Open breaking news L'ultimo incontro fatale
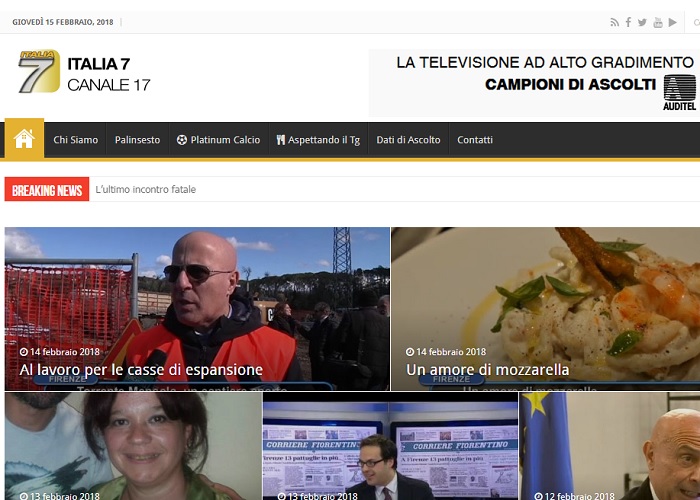Image resolution: width=700 pixels, height=500 pixels. click(146, 189)
